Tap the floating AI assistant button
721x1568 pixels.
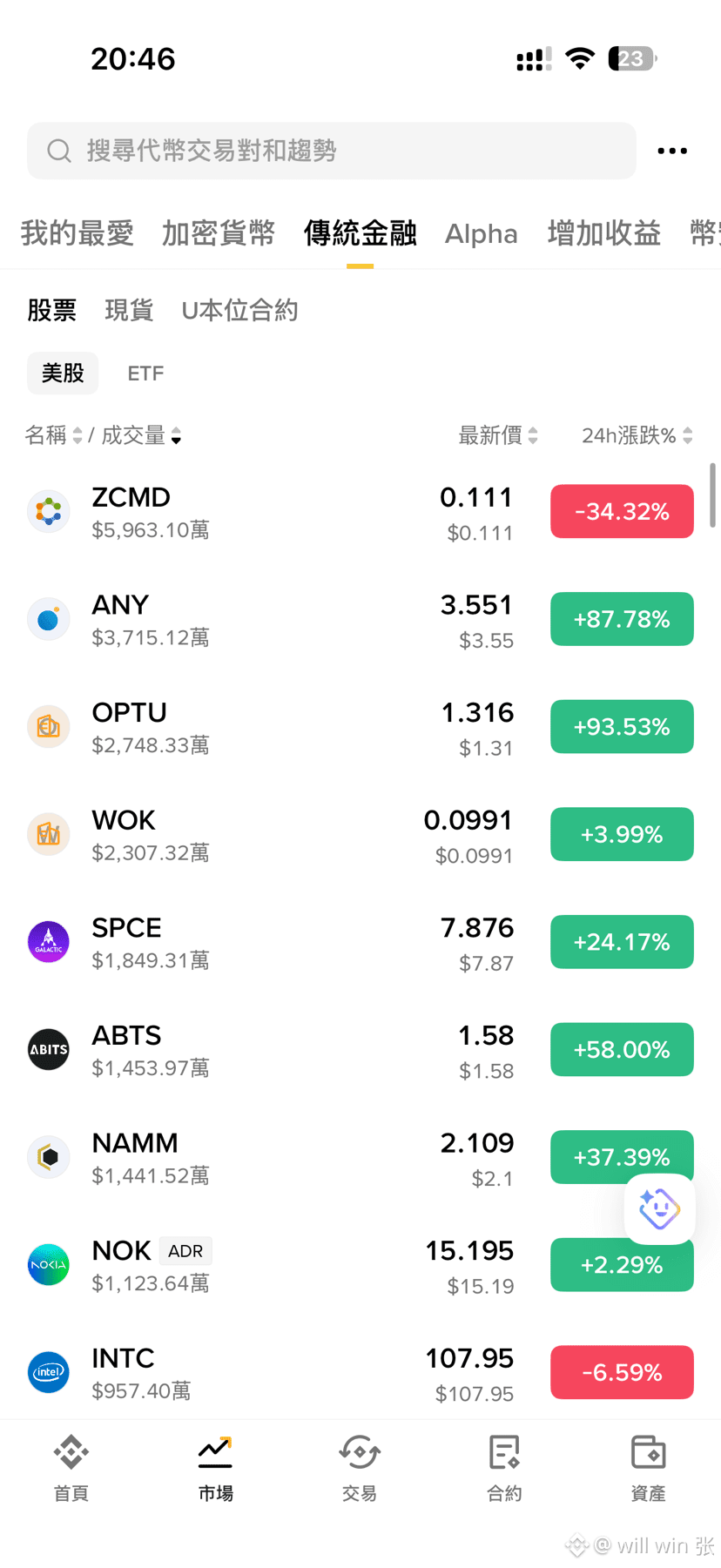pyautogui.click(x=659, y=1208)
